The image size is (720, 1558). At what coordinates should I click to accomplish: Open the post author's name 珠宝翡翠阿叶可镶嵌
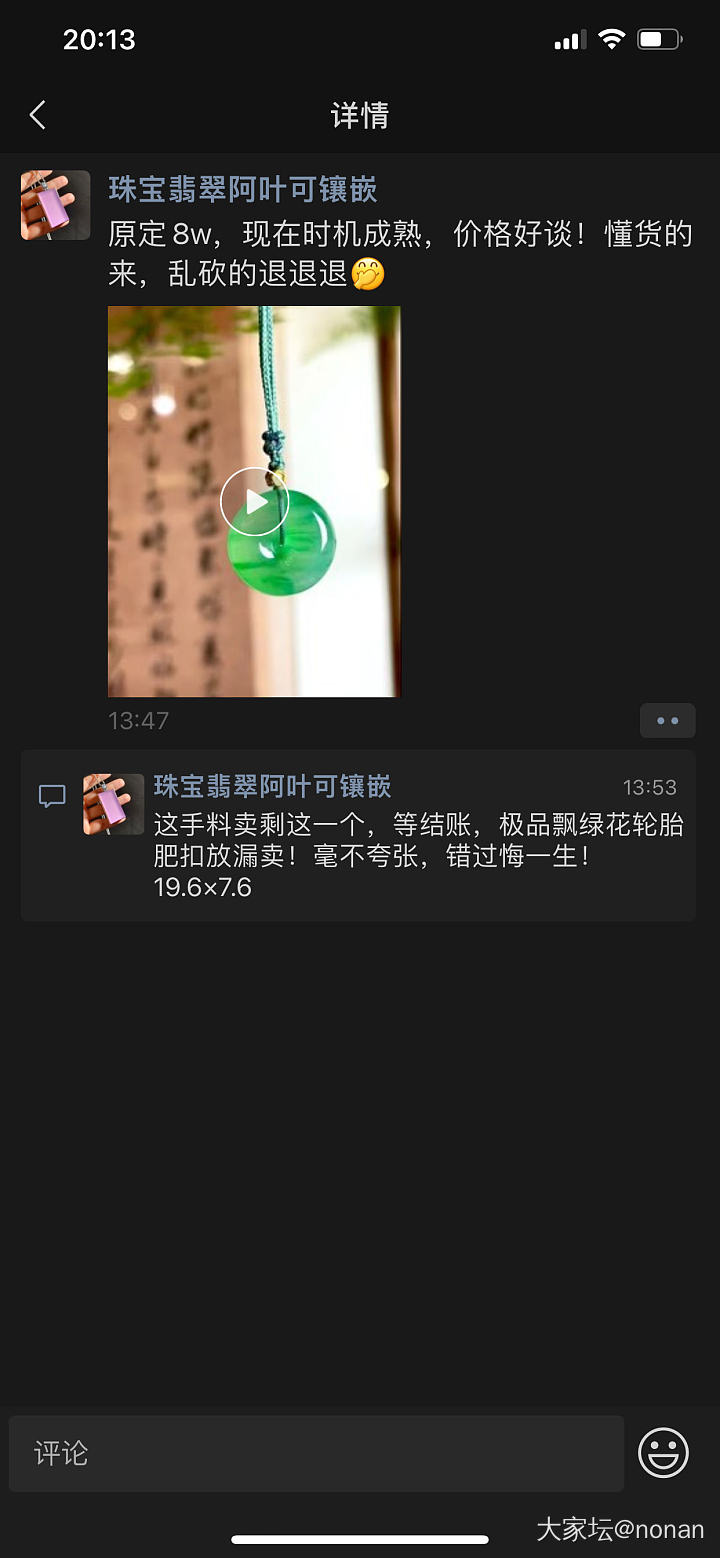click(243, 189)
